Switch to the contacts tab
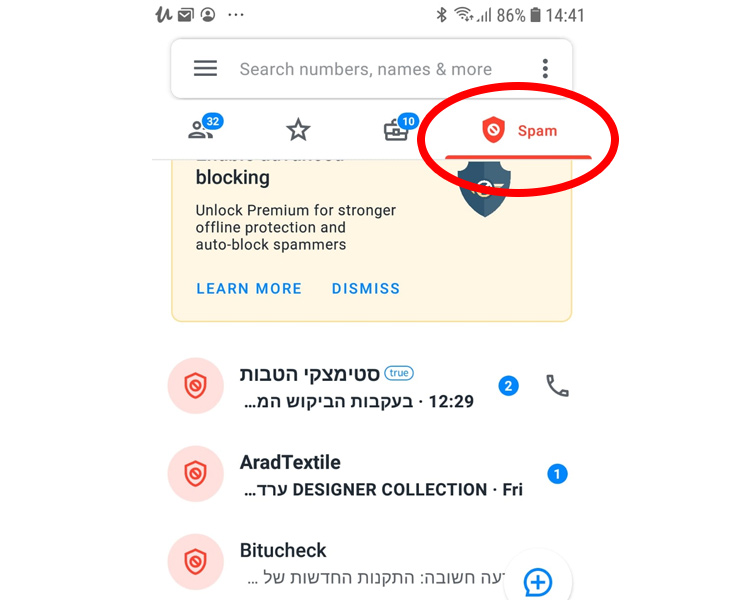The width and height of the screenshot is (744, 600). coord(204,129)
